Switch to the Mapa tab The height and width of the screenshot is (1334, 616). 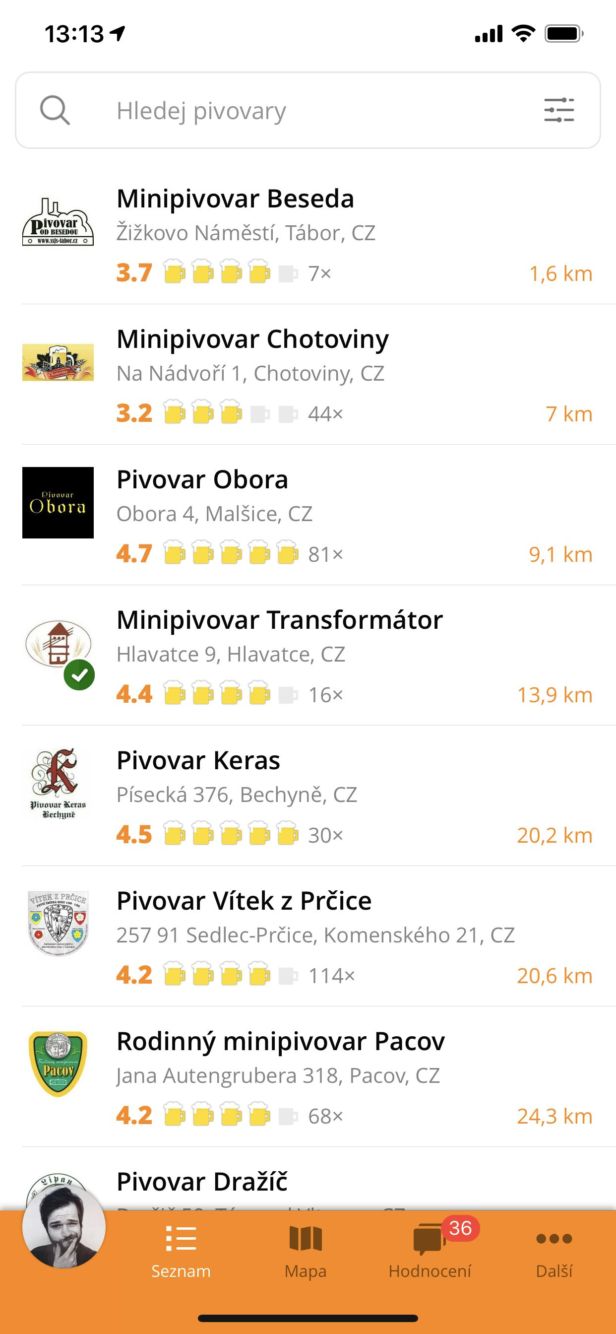pyautogui.click(x=305, y=1252)
